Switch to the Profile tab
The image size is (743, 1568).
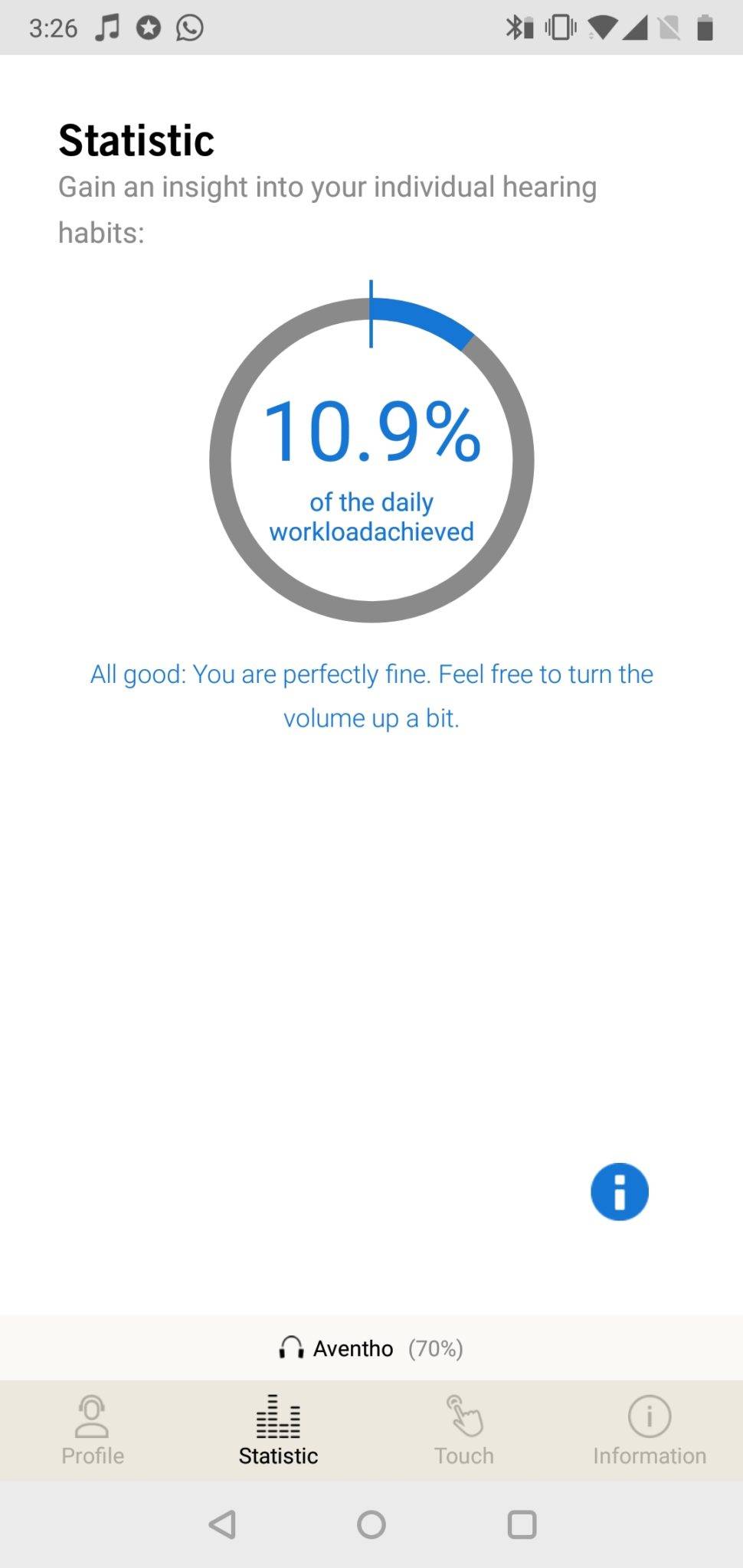tap(93, 1430)
